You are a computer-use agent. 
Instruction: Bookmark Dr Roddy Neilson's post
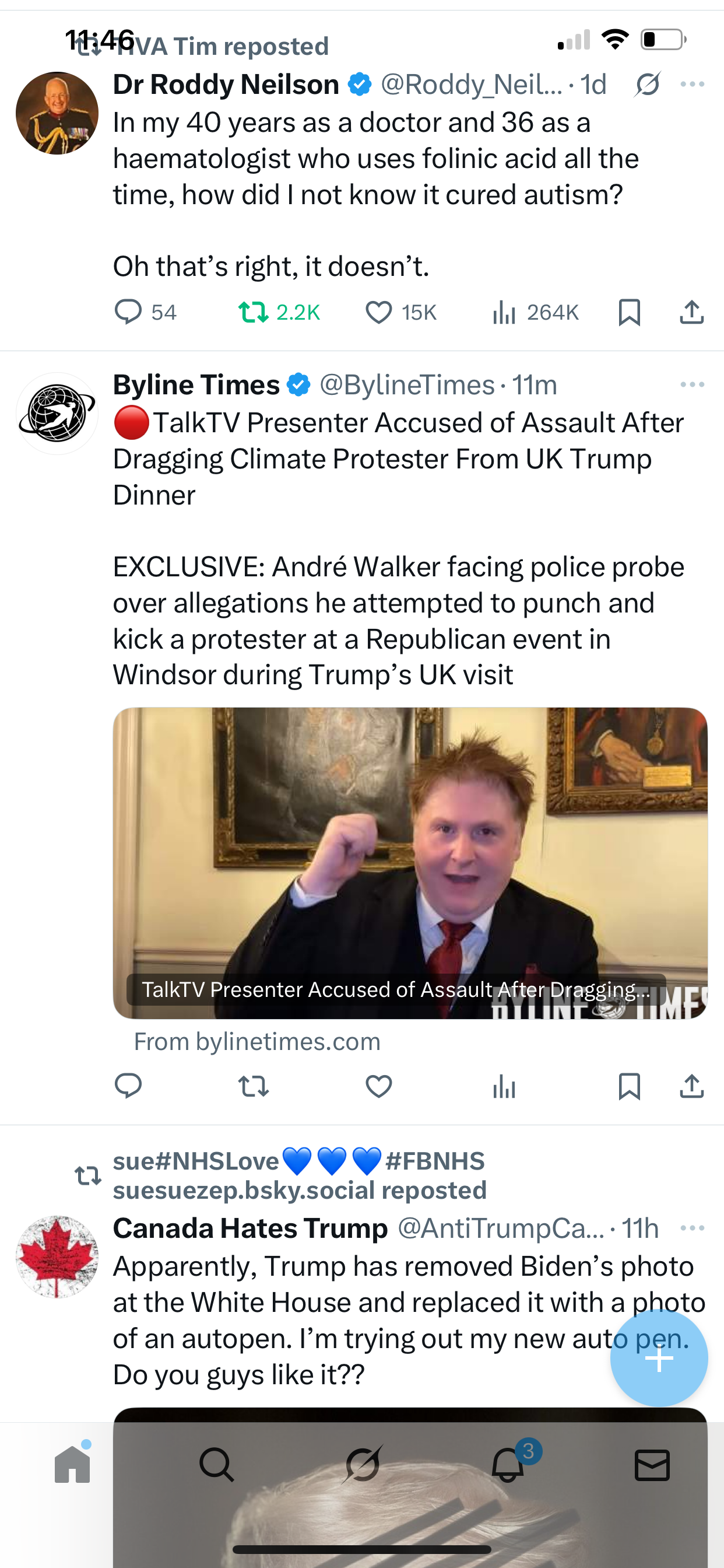(628, 312)
